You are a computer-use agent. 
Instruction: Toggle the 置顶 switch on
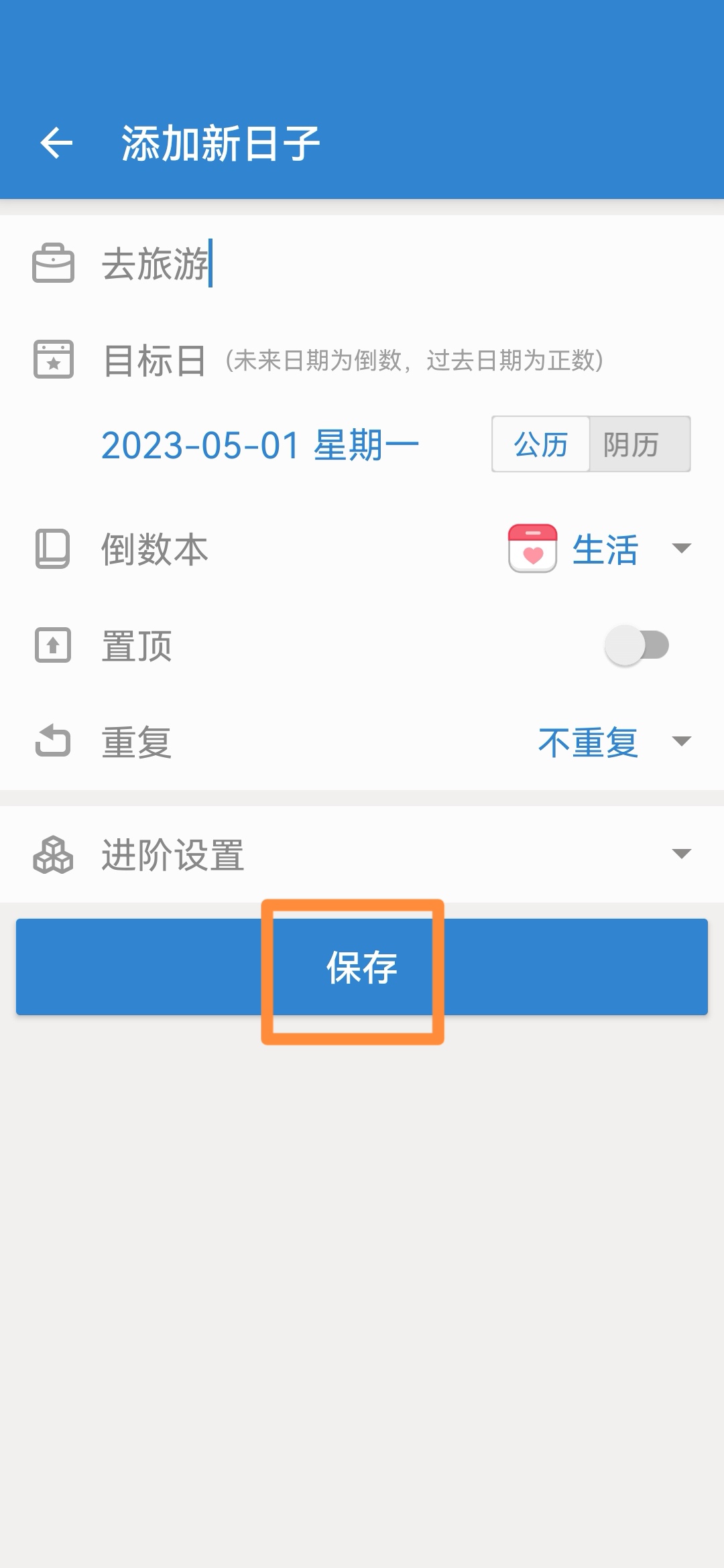coord(637,645)
